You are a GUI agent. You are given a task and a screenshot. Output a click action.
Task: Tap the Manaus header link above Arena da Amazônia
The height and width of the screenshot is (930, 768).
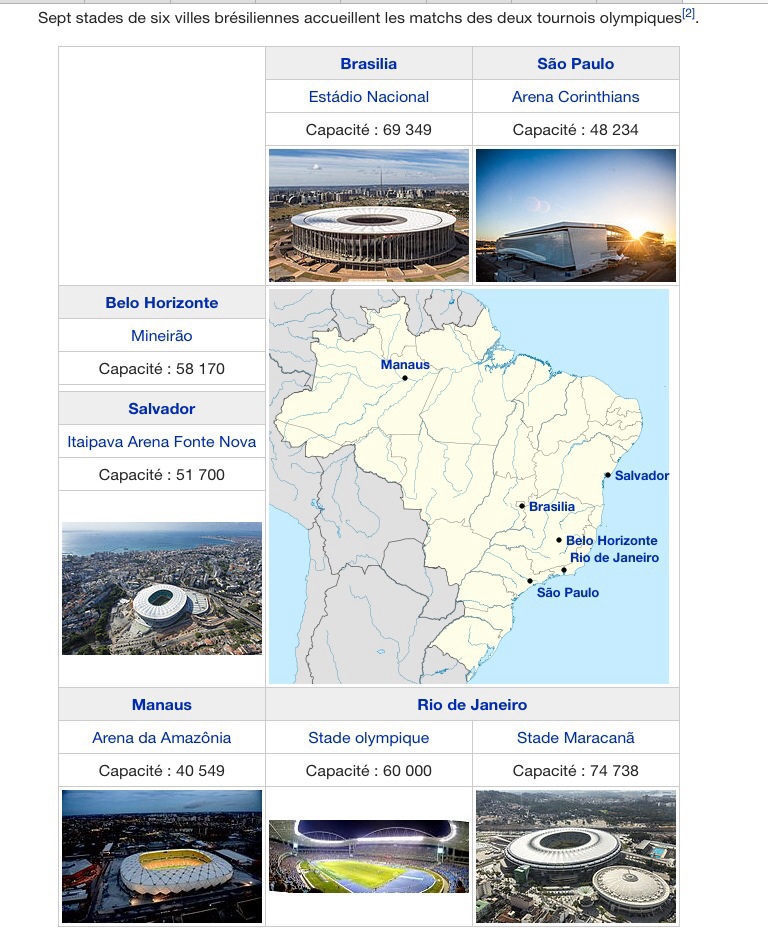161,704
